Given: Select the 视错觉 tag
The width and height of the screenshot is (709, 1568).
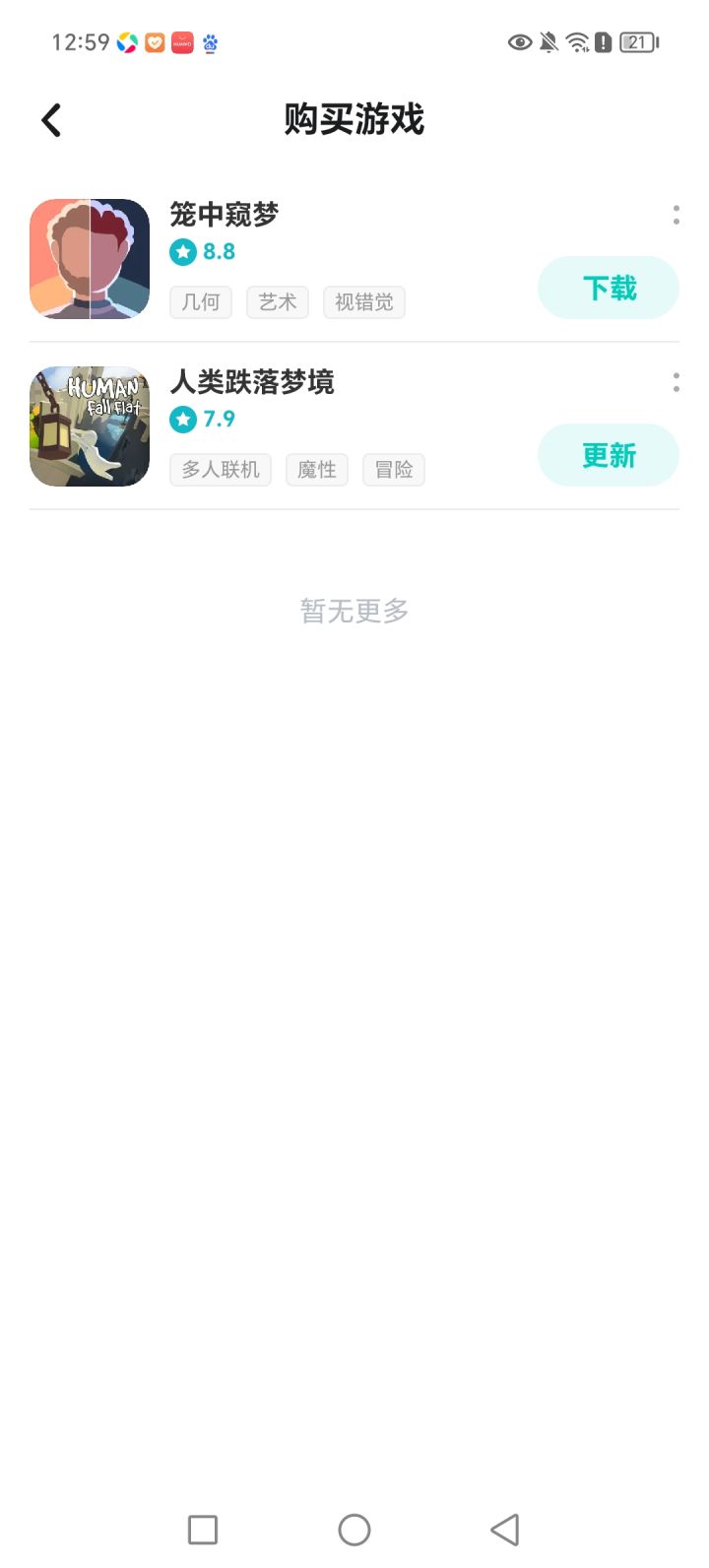Looking at the screenshot, I should [364, 302].
